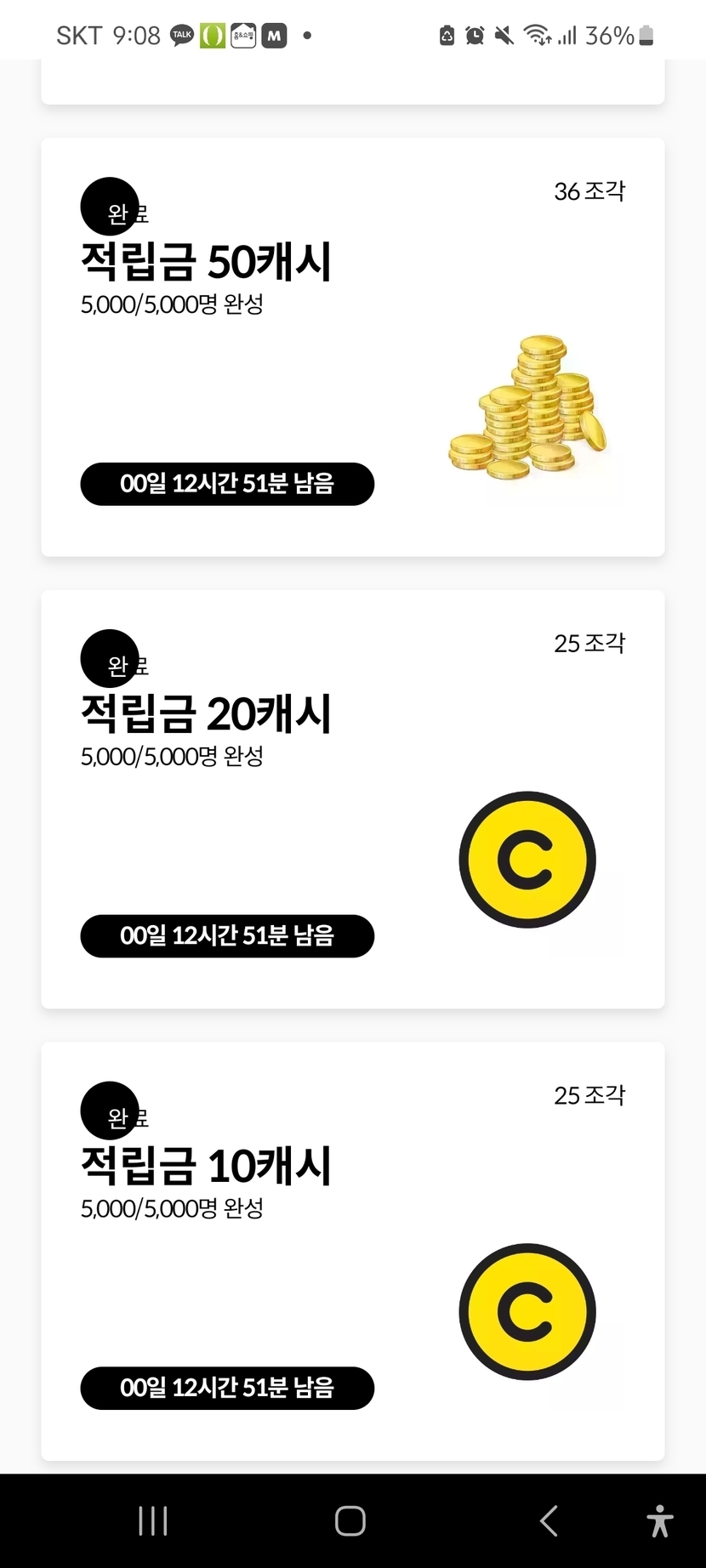Viewport: 706px width, 1568px height.
Task: Select the 적립금 10캐시 reward card
Action: [x=352, y=1251]
